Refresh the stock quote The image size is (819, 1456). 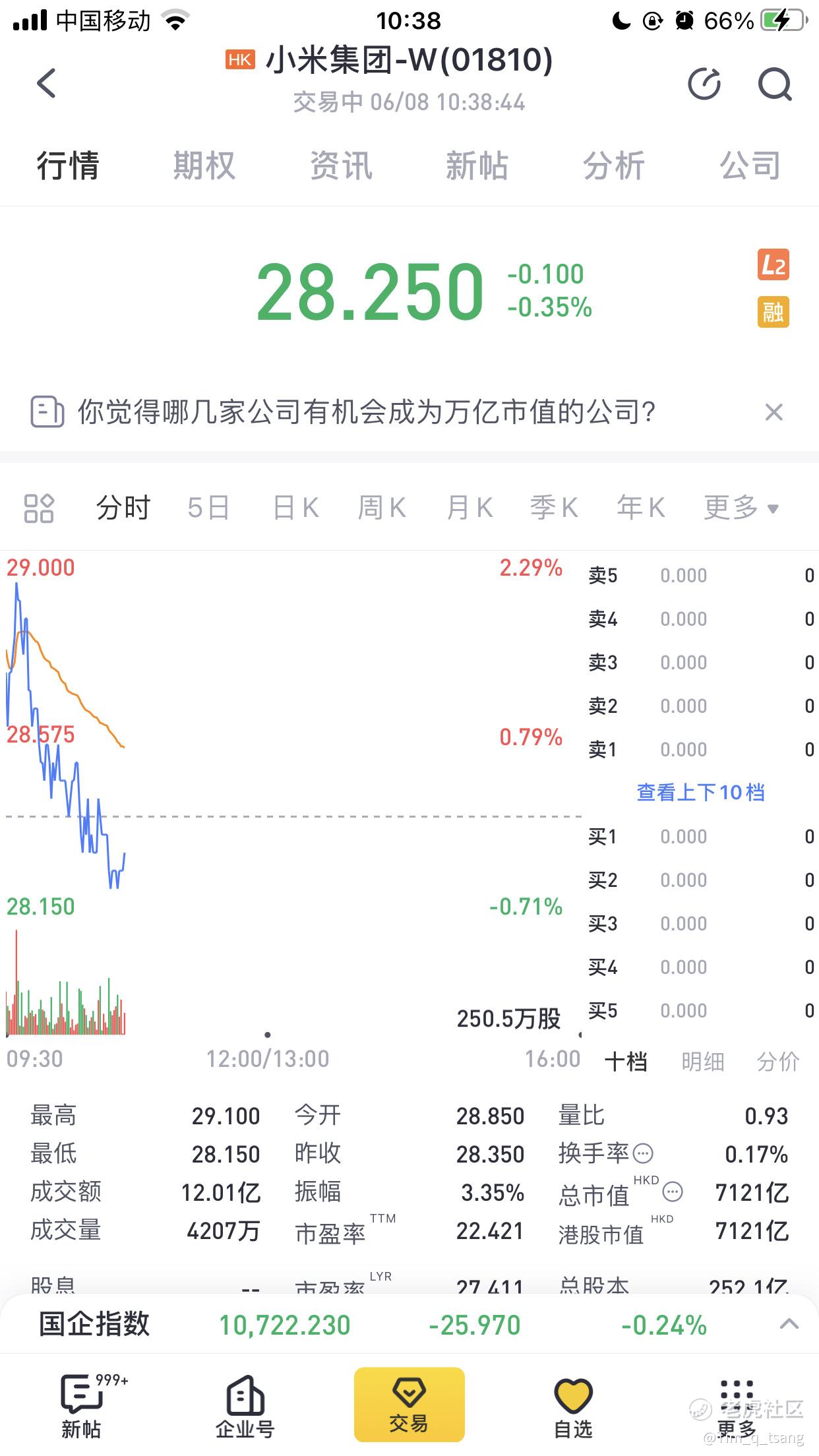[x=704, y=84]
